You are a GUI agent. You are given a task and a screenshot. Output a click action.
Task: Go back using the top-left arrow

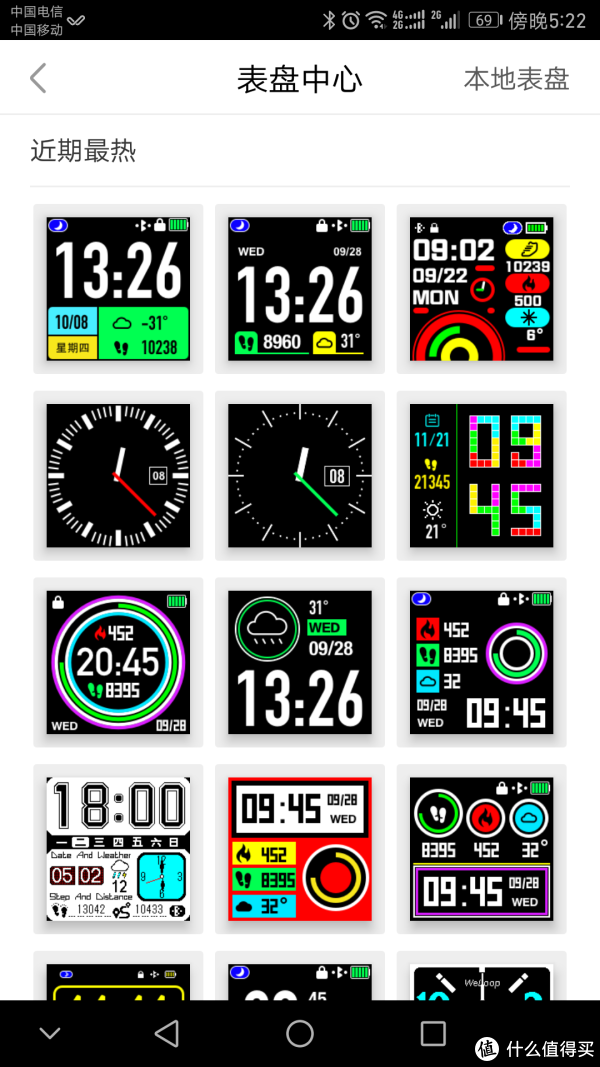(x=38, y=78)
